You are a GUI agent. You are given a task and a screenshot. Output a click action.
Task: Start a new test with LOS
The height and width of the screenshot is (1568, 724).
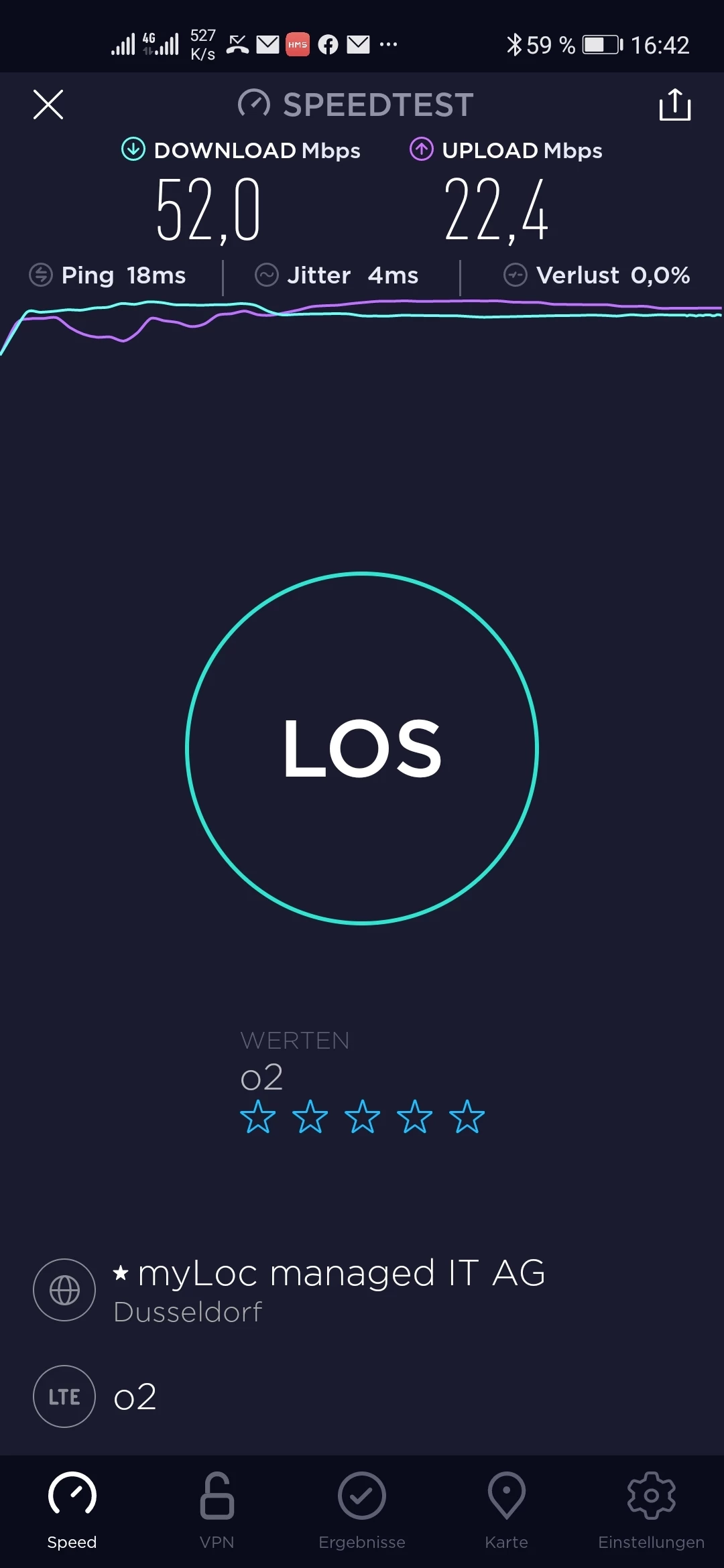(x=362, y=748)
